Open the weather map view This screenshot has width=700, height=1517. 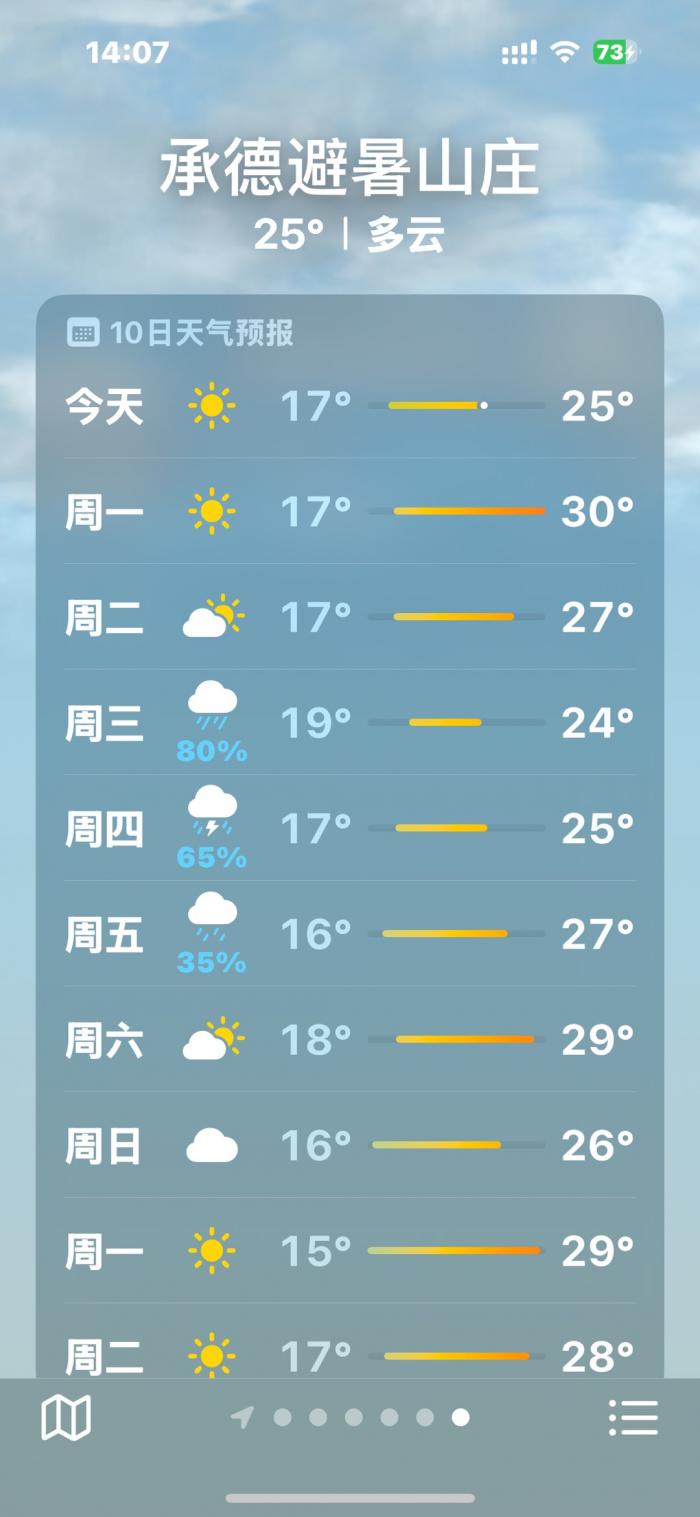pos(66,1416)
